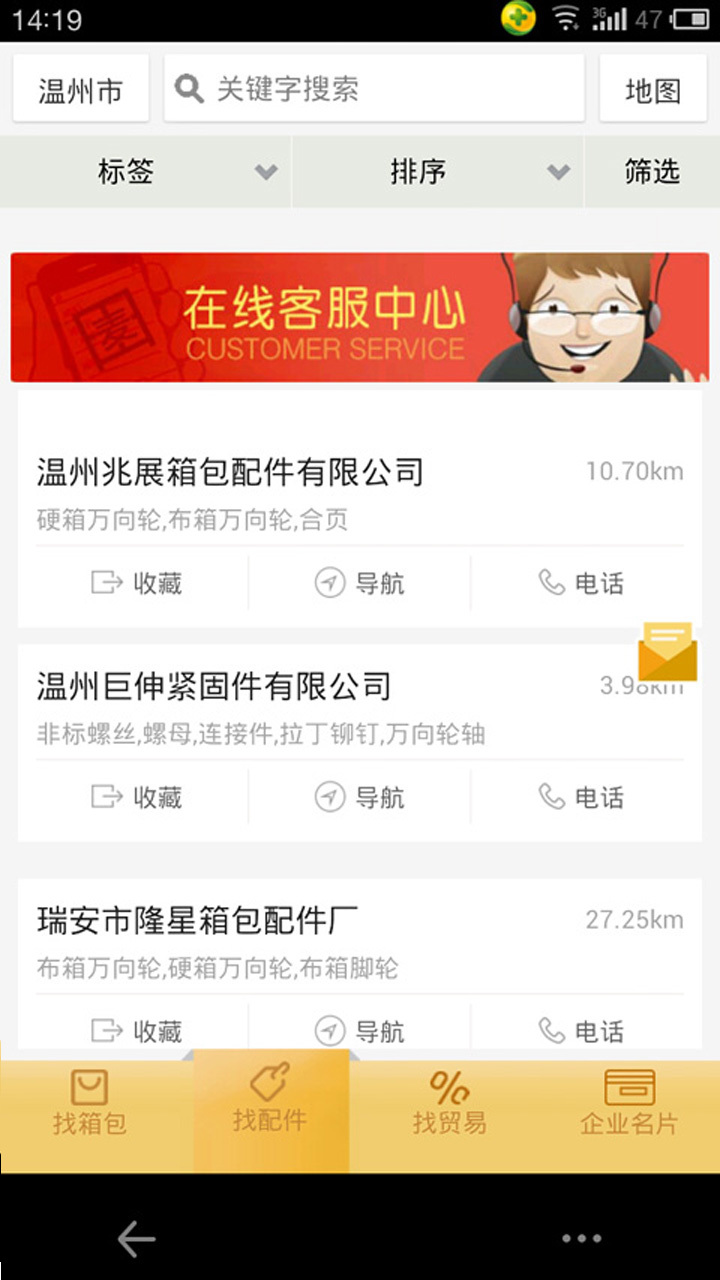Expand the 排序 sort dropdown
Image resolution: width=720 pixels, height=1280 pixels.
point(438,172)
